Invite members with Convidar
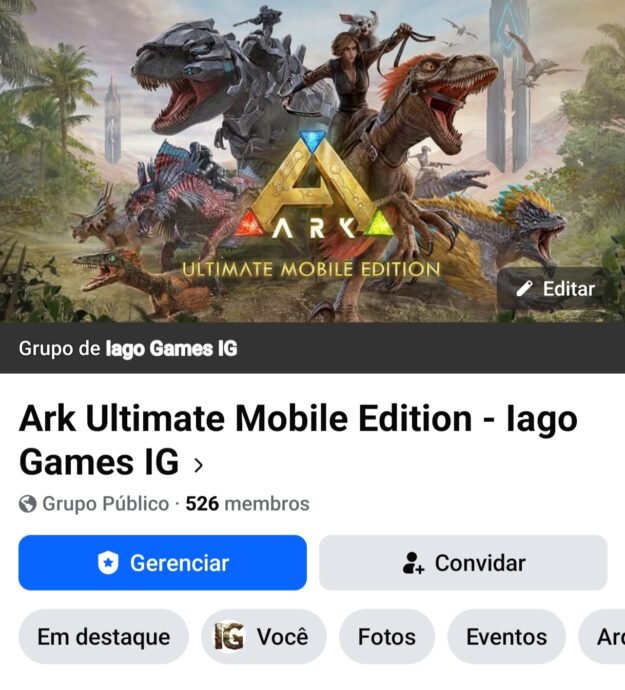 pyautogui.click(x=463, y=563)
